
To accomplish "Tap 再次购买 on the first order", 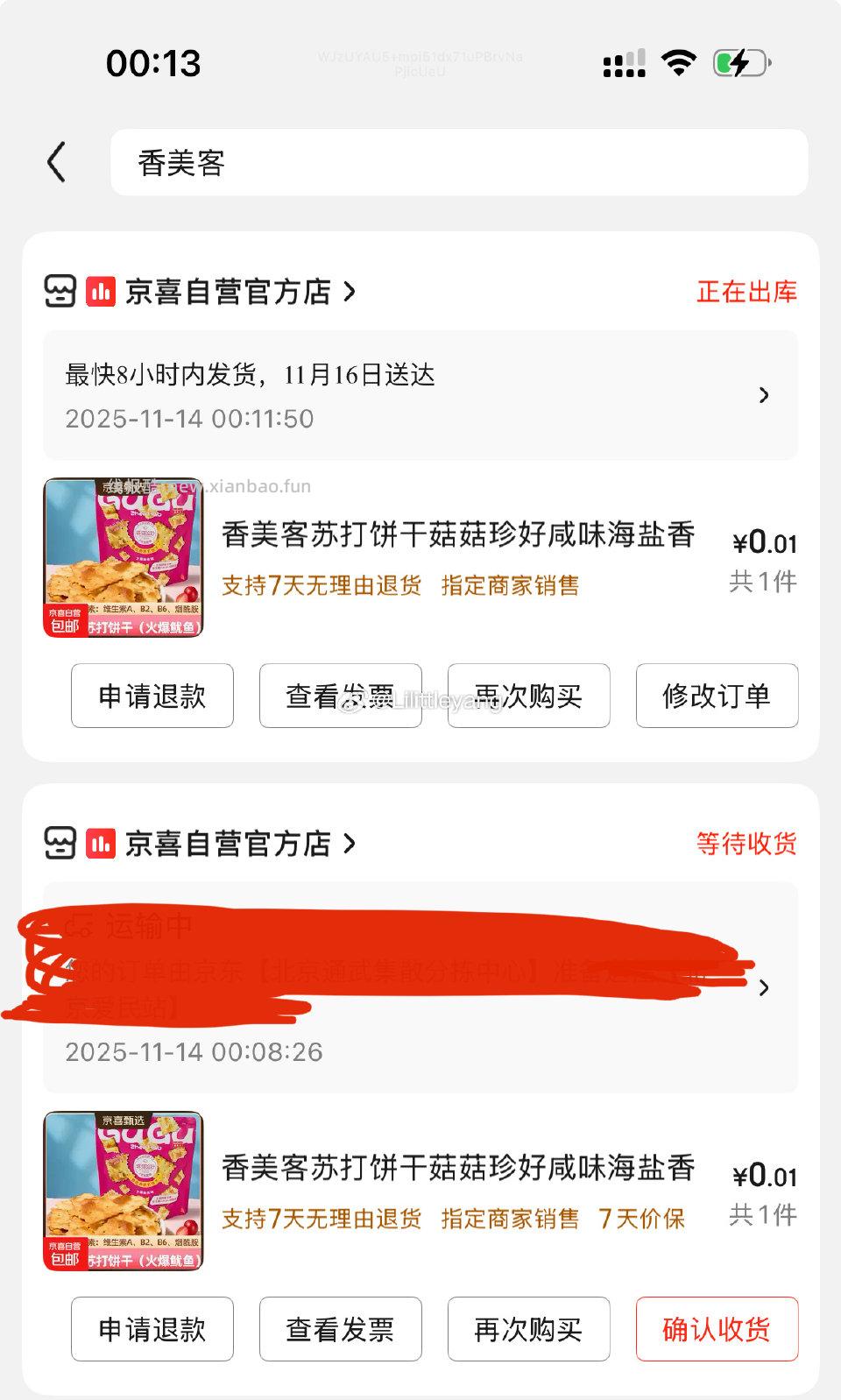I will pos(528,696).
